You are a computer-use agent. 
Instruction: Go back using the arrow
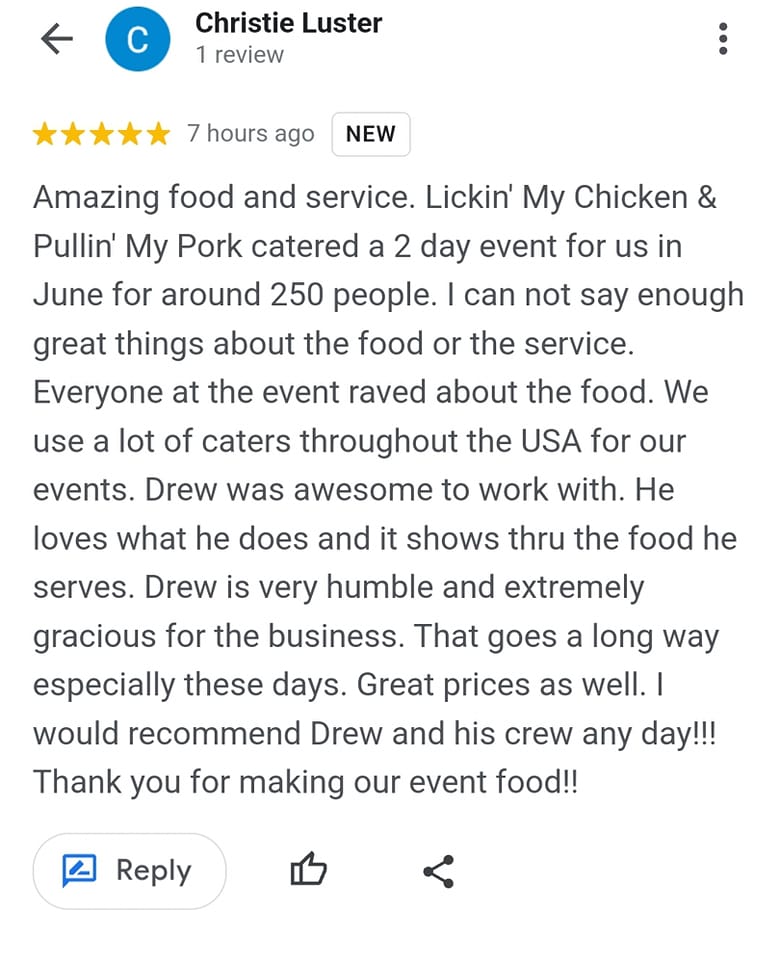tap(56, 39)
